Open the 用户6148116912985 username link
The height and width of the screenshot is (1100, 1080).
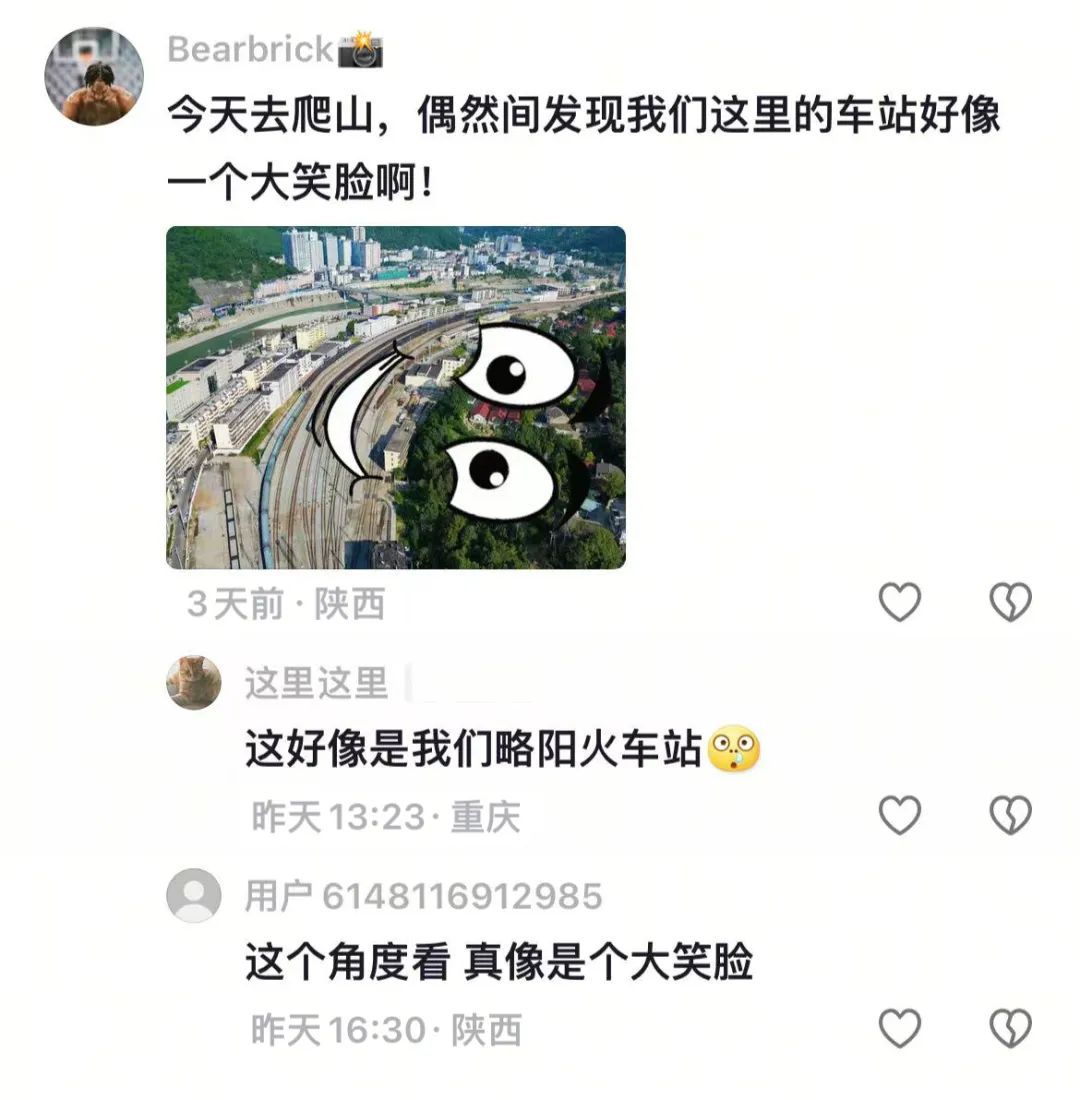(x=424, y=896)
